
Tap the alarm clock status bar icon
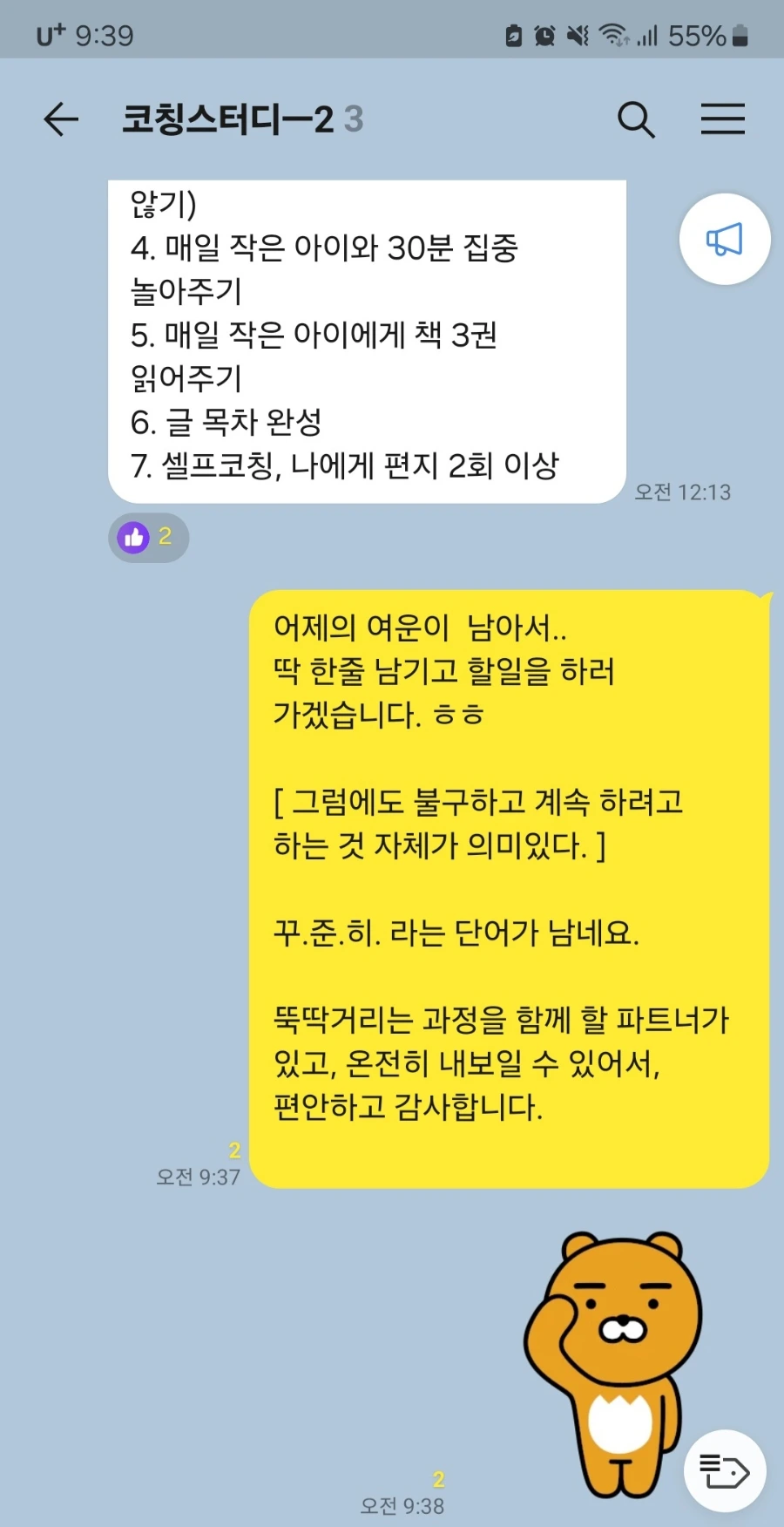[543, 35]
